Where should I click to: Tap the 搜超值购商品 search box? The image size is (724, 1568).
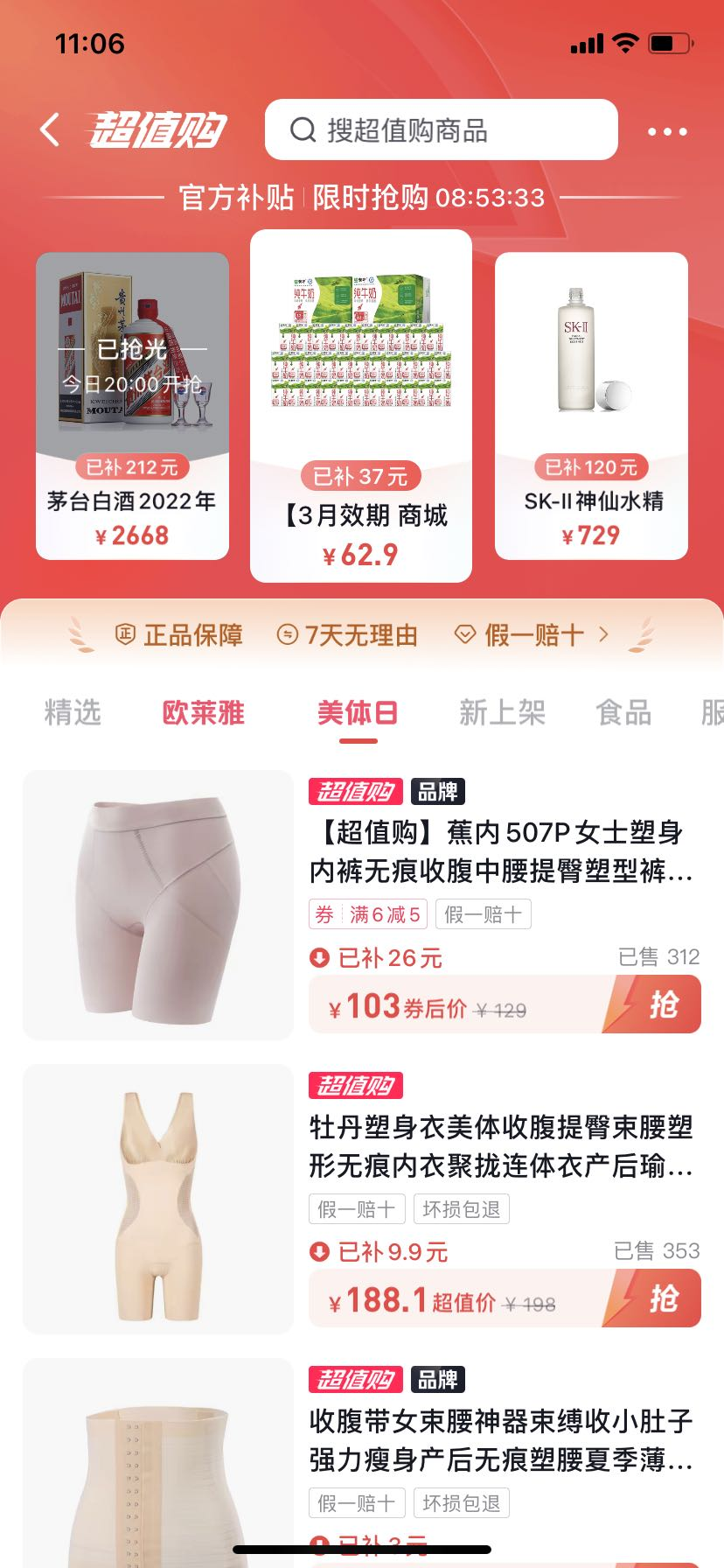tap(441, 130)
